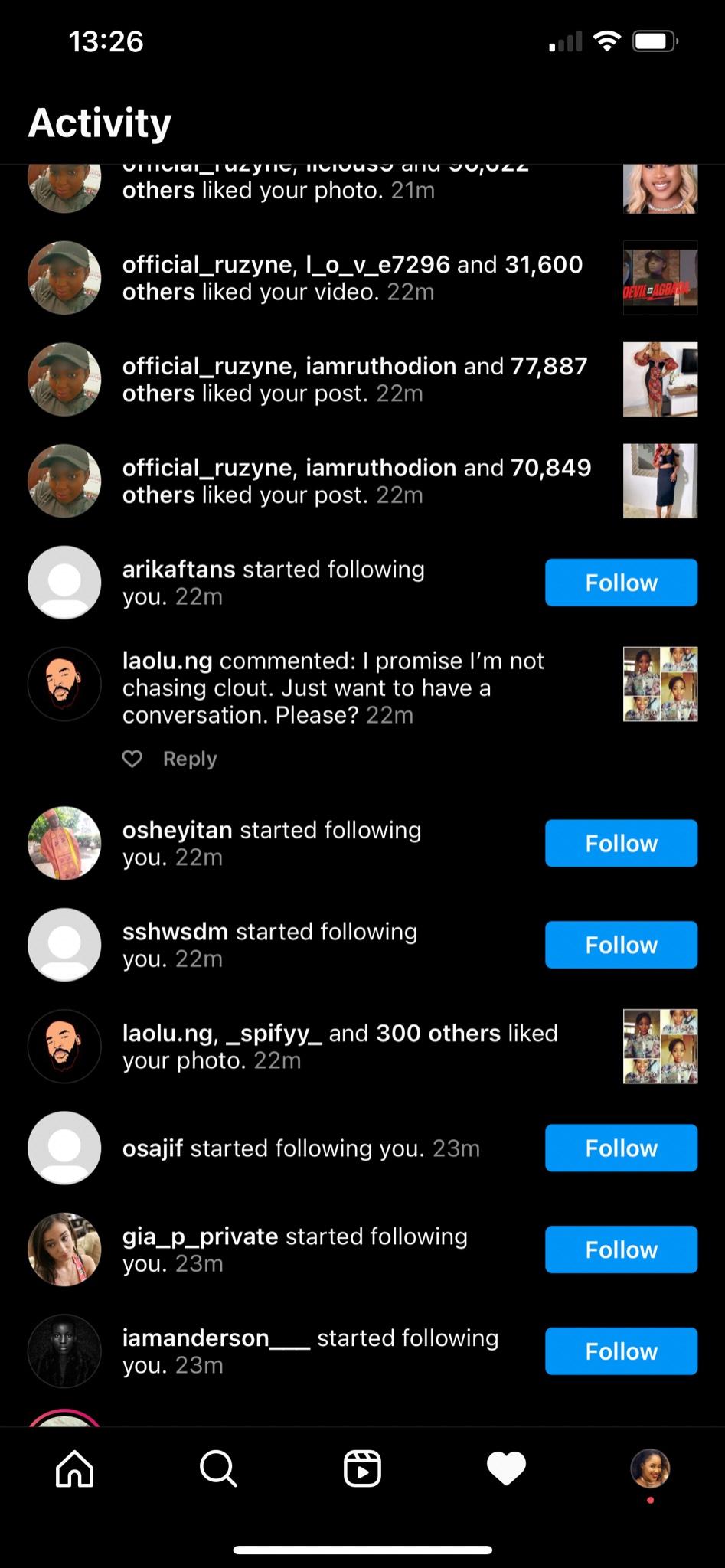Switch to the Reels tab
The image size is (725, 1568).
point(362,1468)
